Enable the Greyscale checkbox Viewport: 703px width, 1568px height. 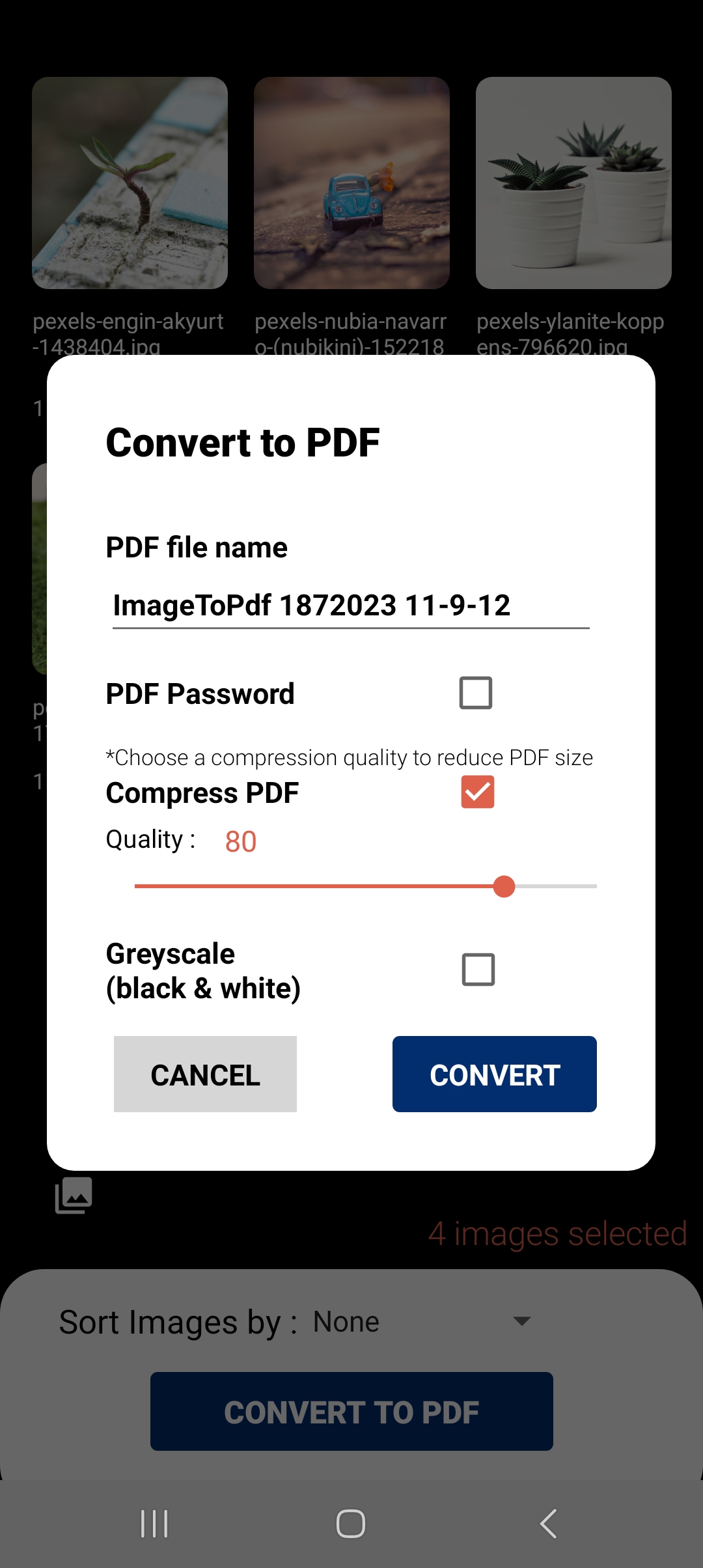coord(478,970)
